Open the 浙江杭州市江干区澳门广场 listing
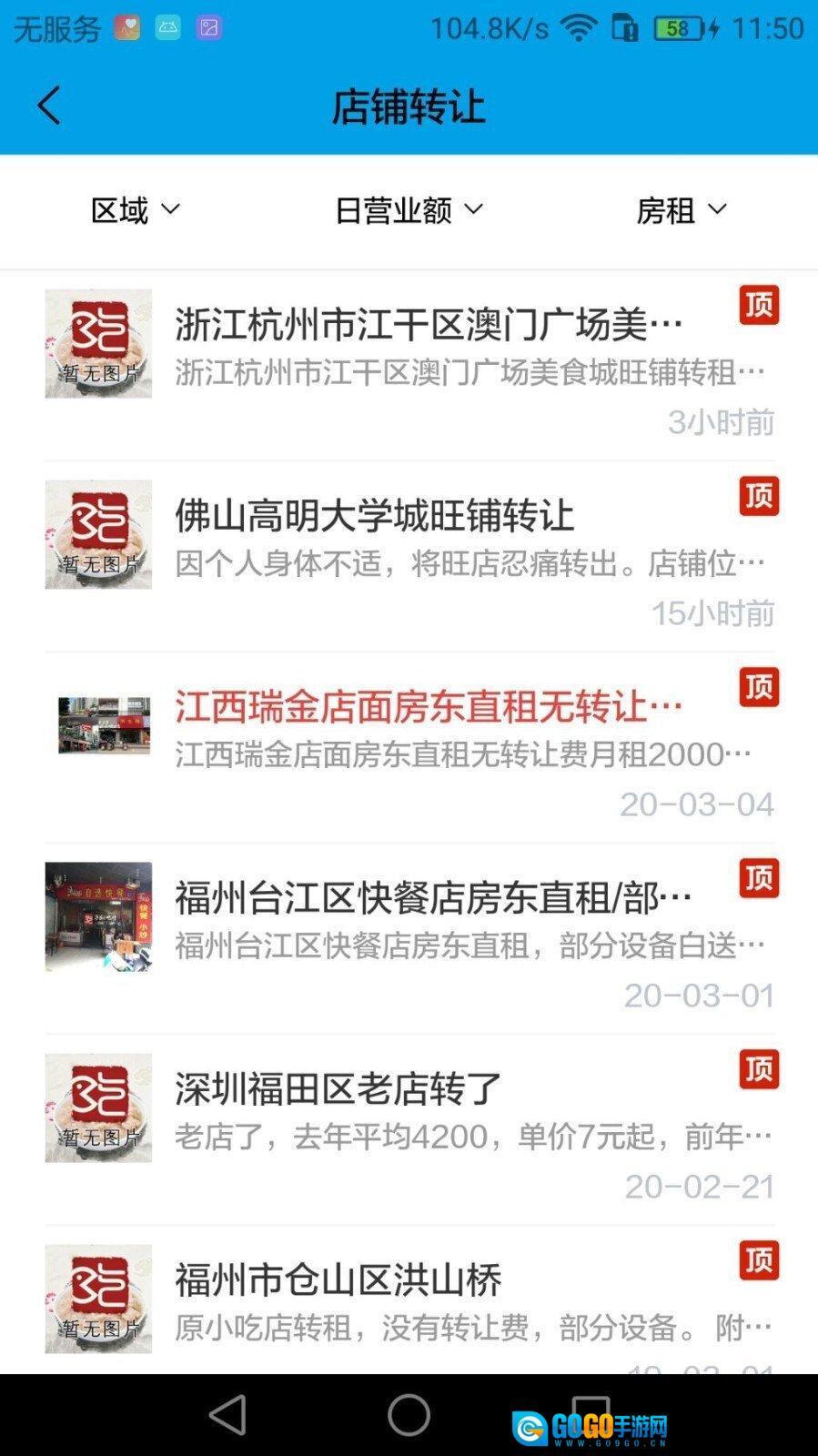 (x=428, y=325)
